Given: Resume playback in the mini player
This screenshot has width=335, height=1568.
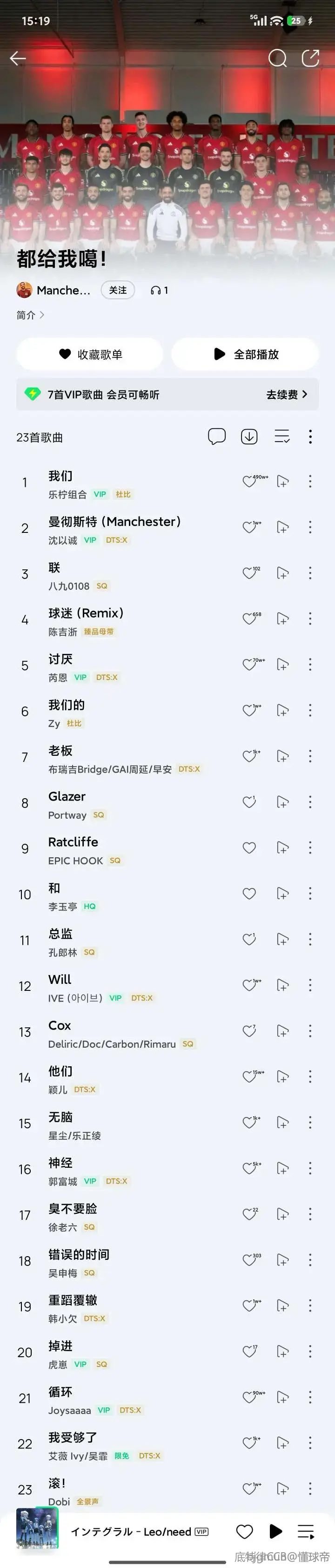Looking at the screenshot, I should pos(275,1532).
